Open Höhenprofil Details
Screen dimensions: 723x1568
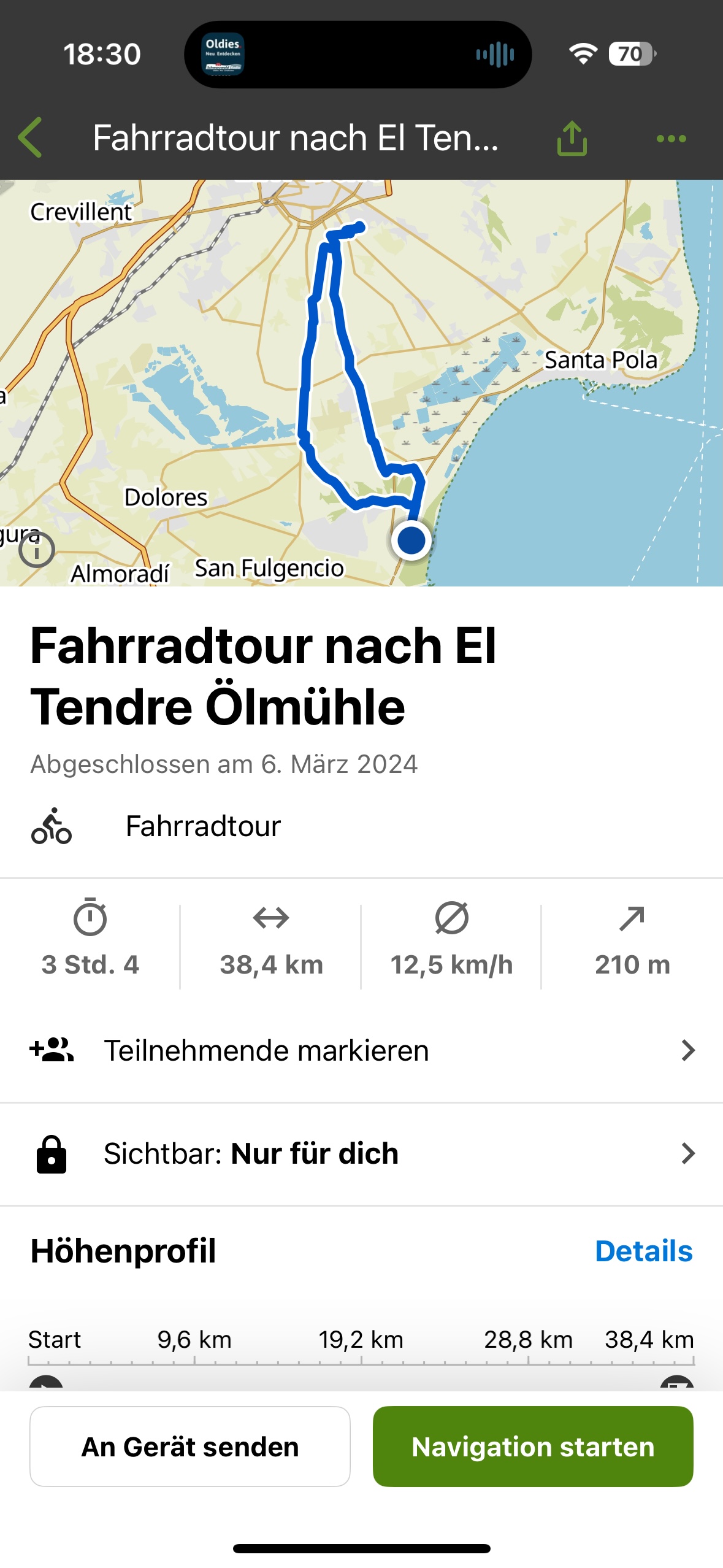click(643, 1251)
